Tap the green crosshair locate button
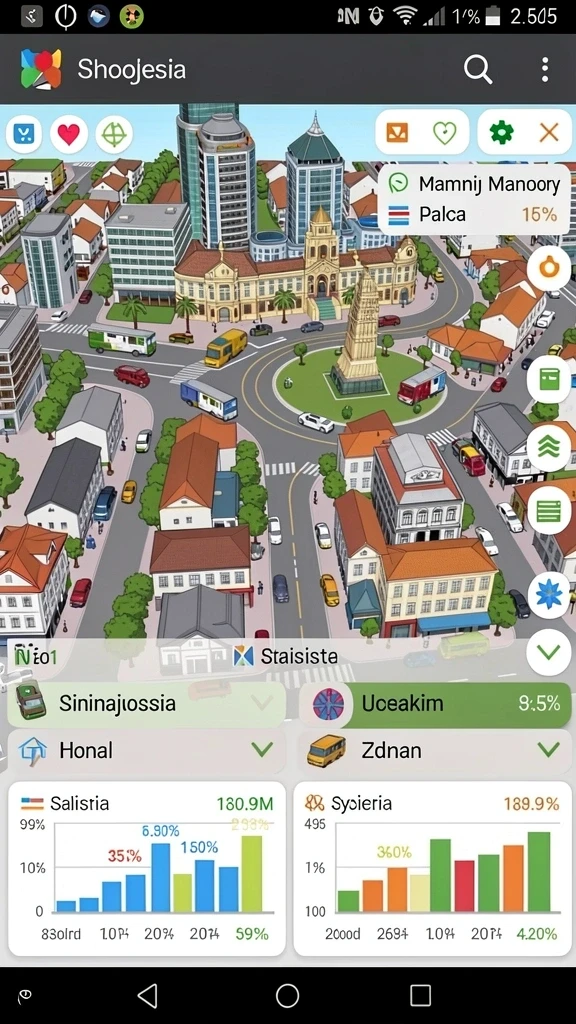 114,135
